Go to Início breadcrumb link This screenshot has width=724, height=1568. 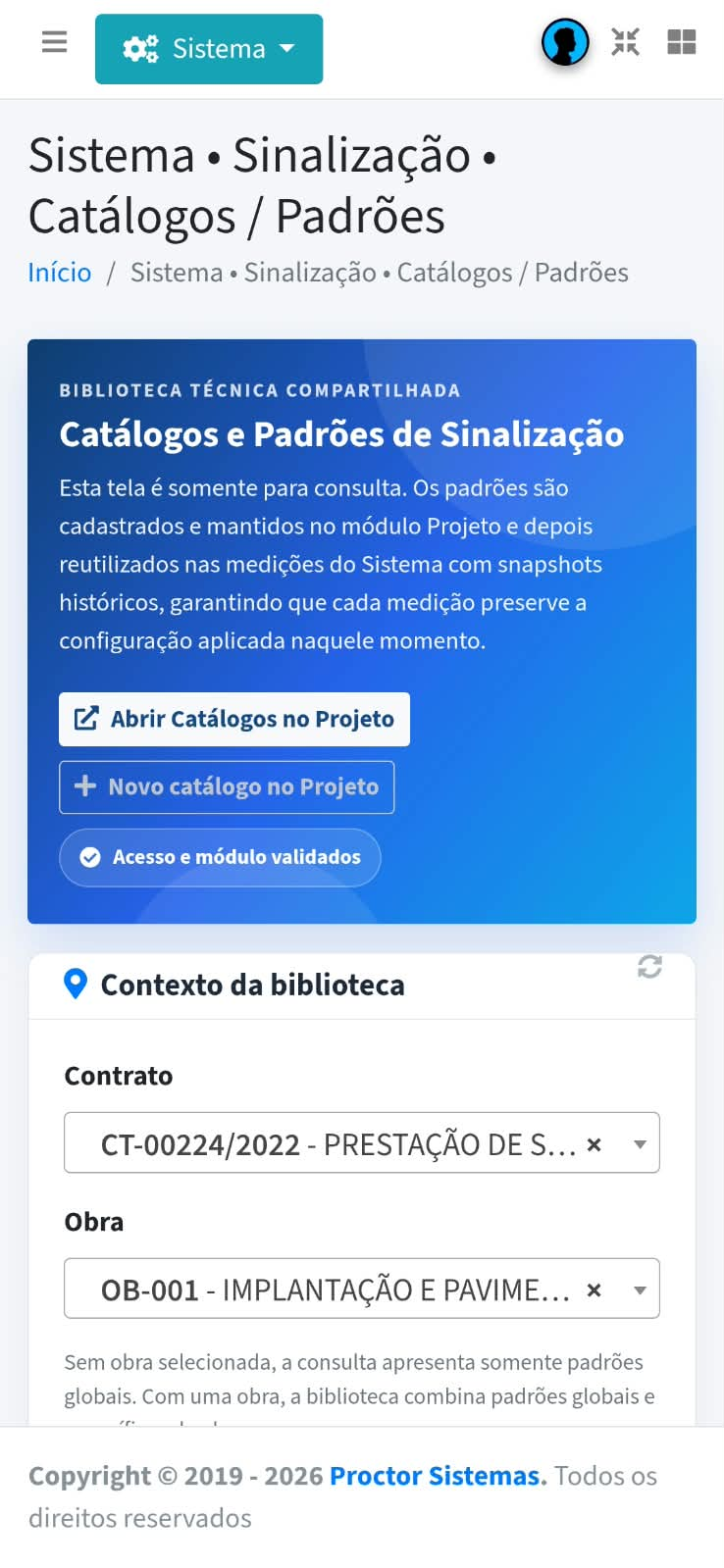[60, 273]
